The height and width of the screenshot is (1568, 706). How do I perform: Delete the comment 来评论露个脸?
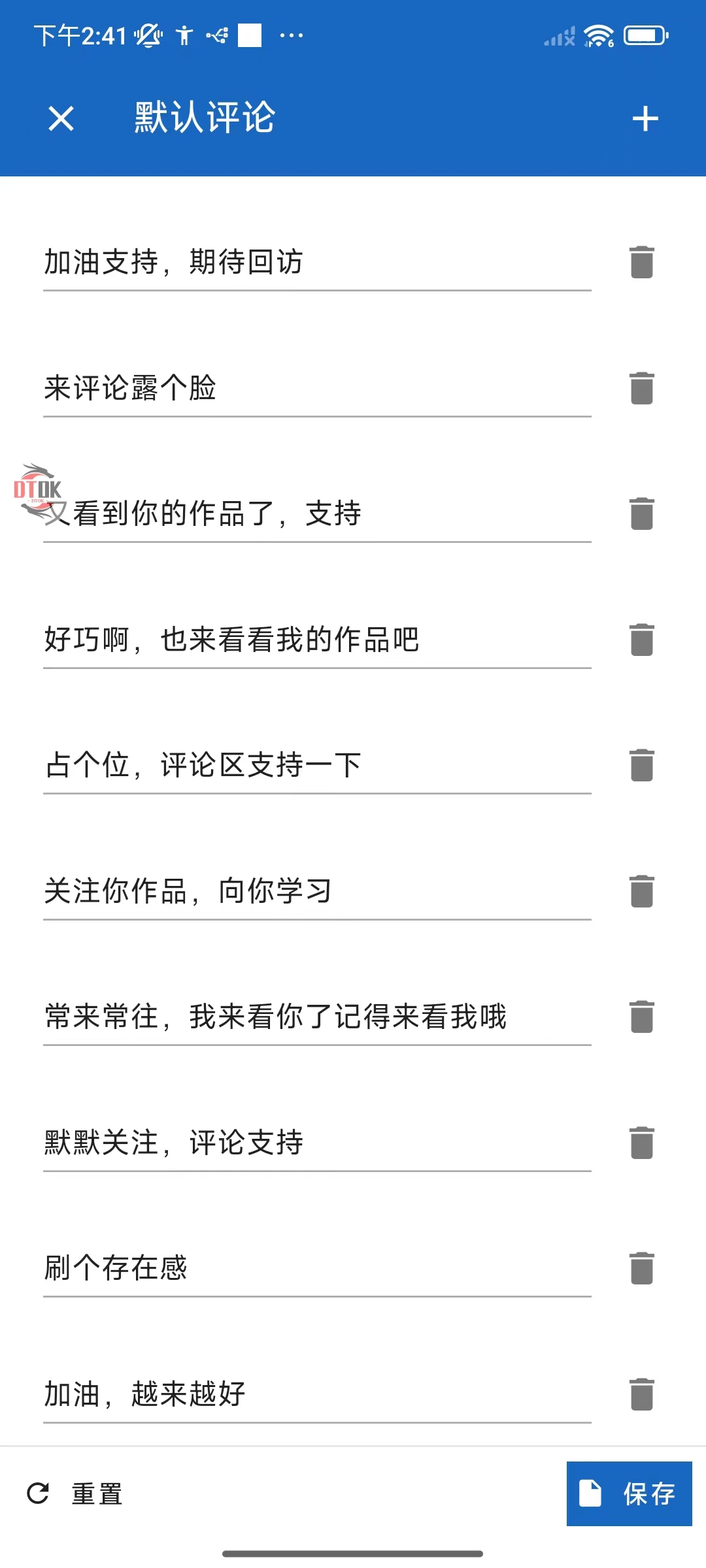click(x=642, y=388)
